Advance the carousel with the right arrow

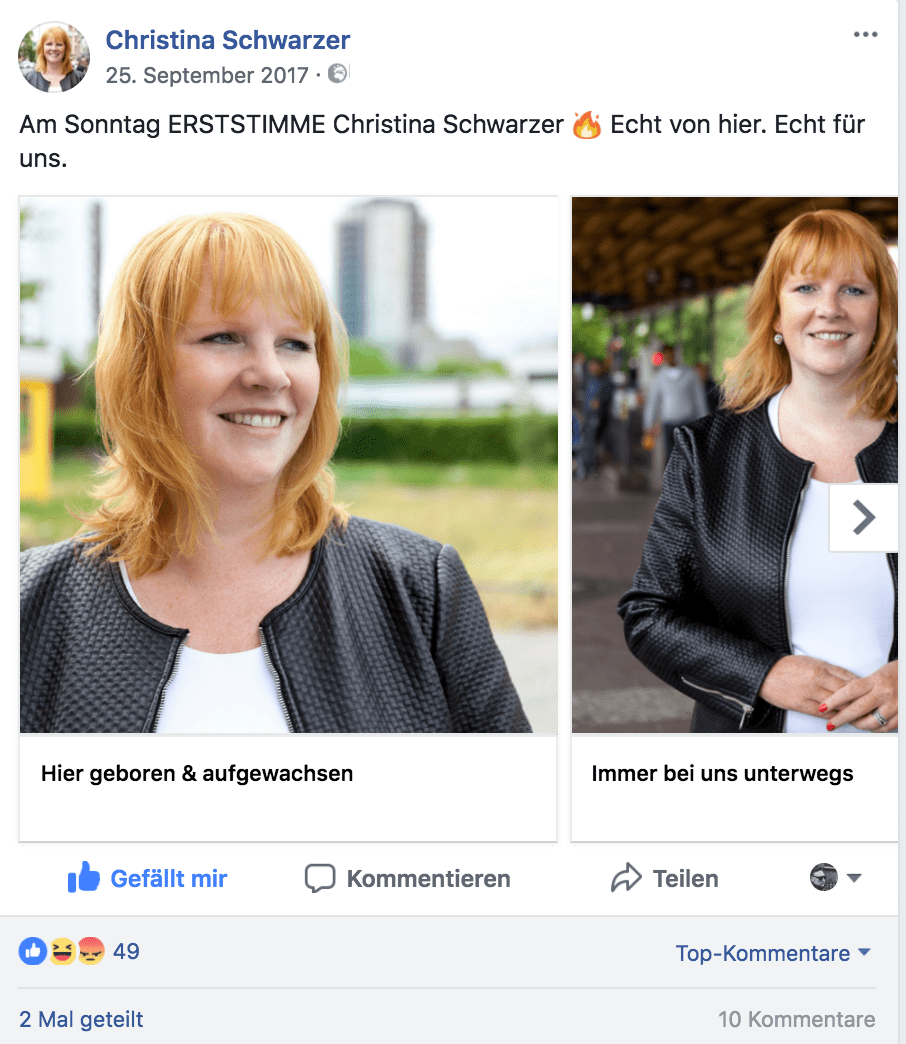[x=863, y=517]
